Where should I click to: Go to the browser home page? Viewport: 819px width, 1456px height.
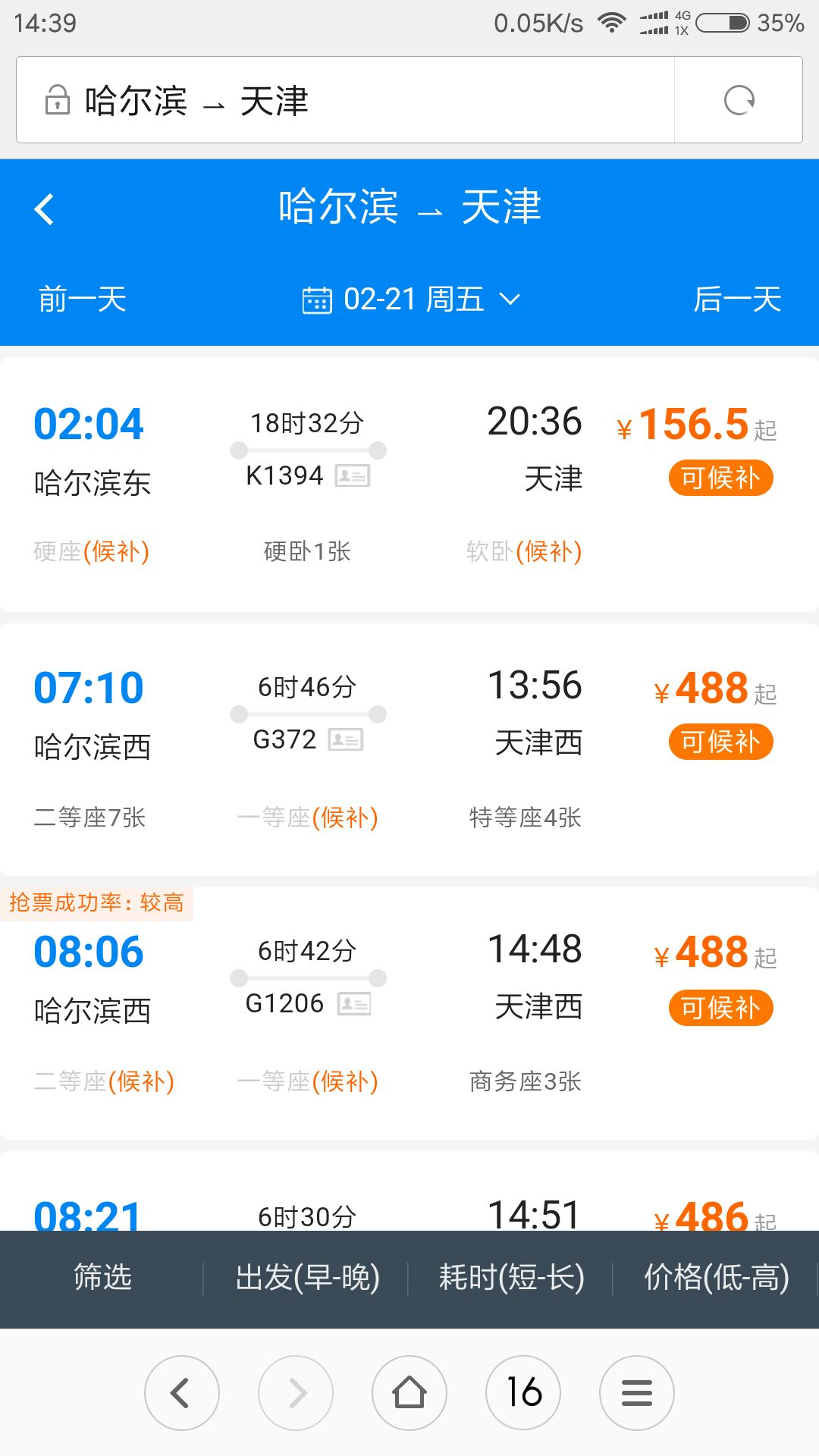pyautogui.click(x=409, y=1392)
